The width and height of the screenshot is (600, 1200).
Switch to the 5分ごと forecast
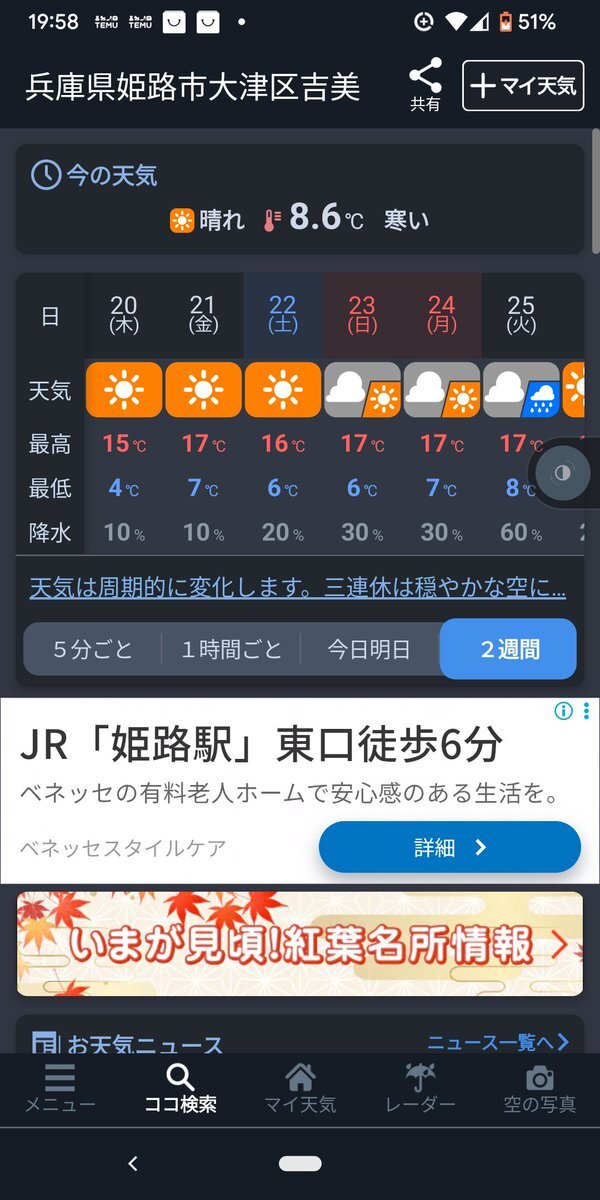93,650
